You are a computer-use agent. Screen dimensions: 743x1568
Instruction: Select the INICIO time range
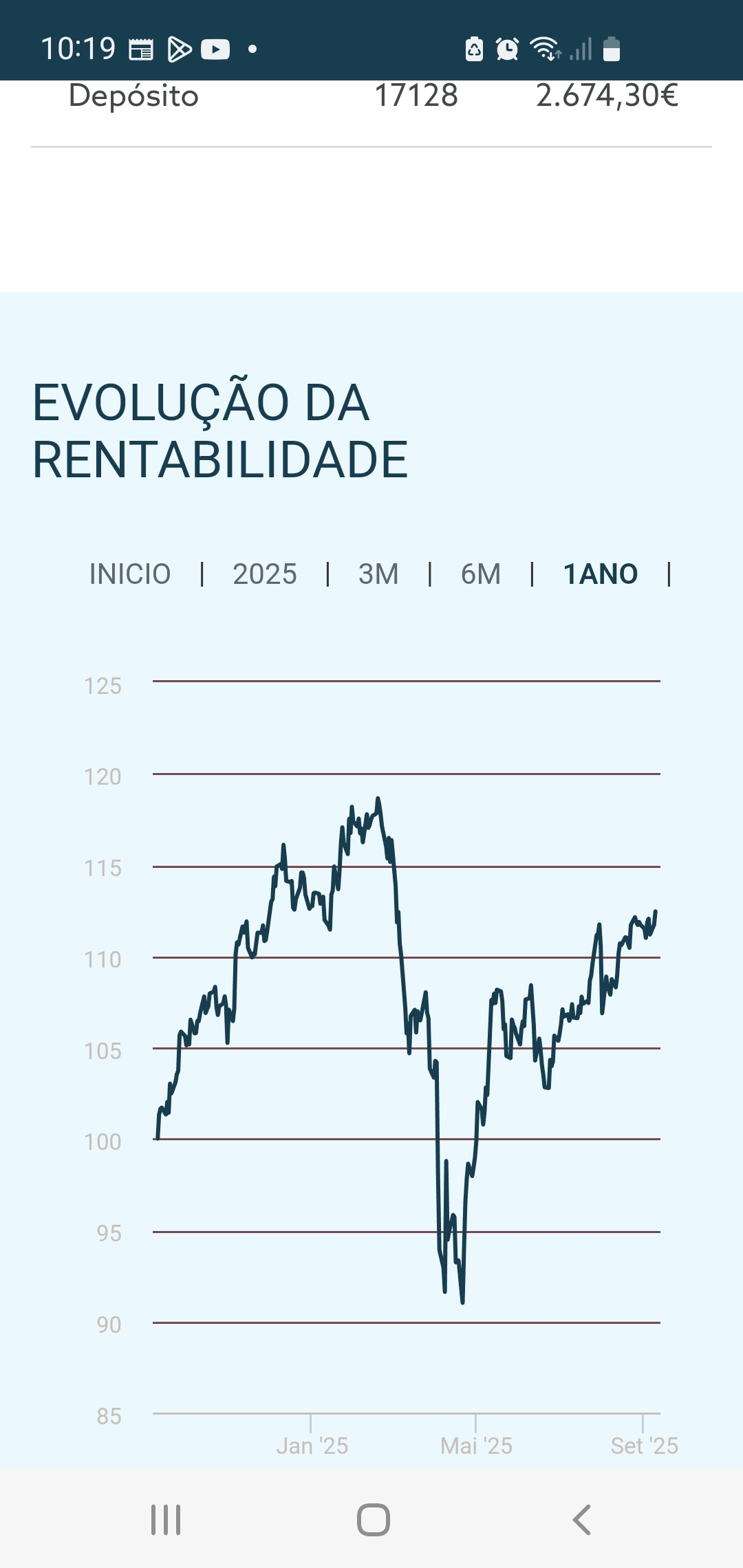click(x=130, y=574)
